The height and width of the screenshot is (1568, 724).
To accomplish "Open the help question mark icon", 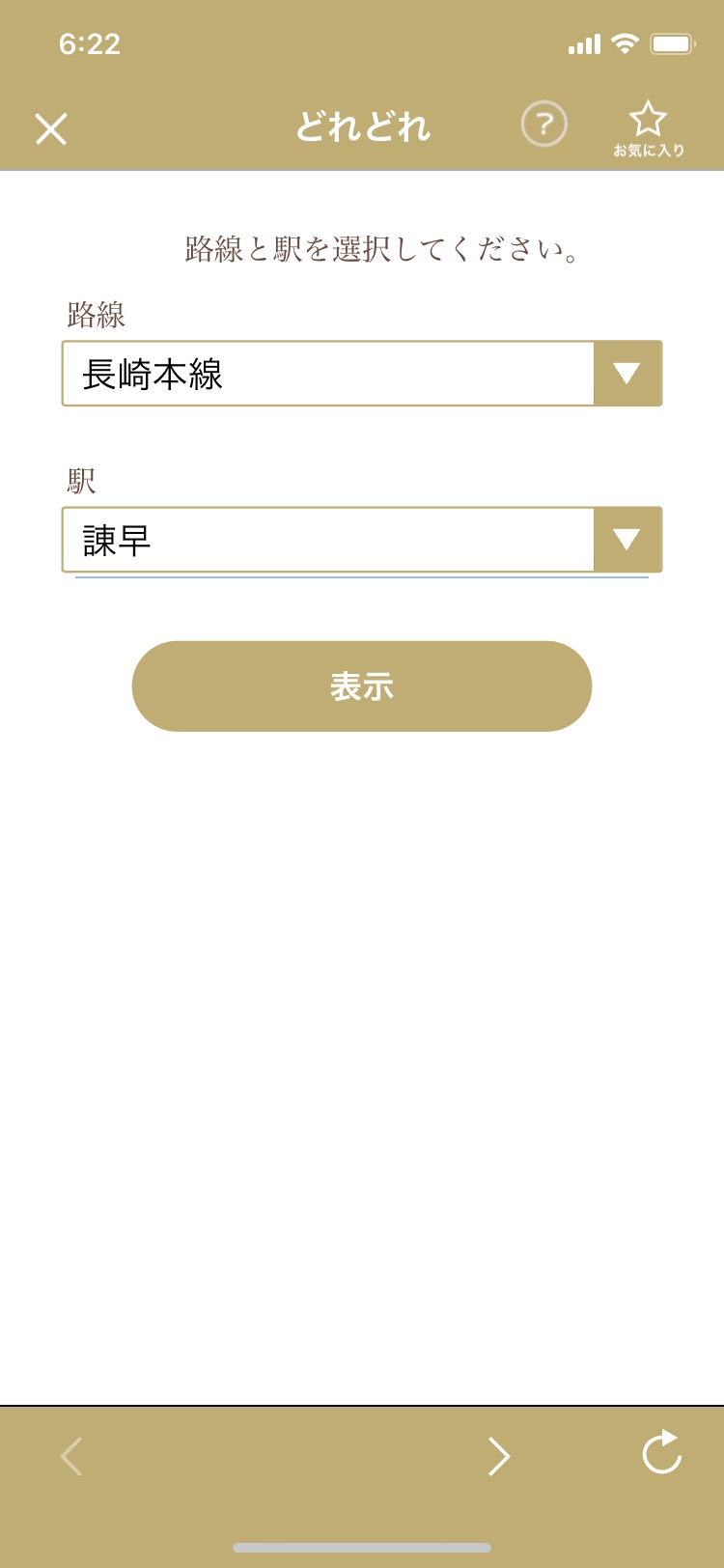I will point(543,125).
